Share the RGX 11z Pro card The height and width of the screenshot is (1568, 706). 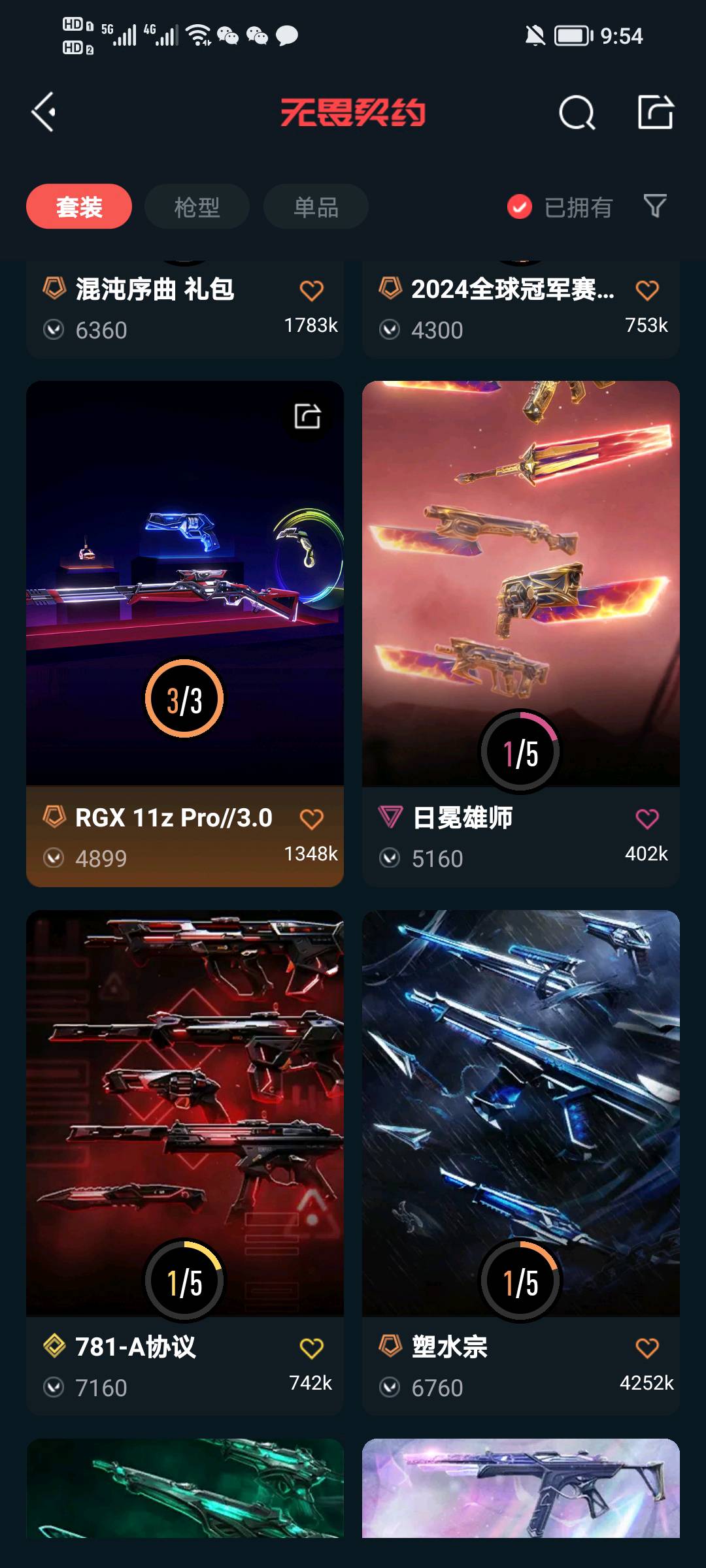(307, 416)
